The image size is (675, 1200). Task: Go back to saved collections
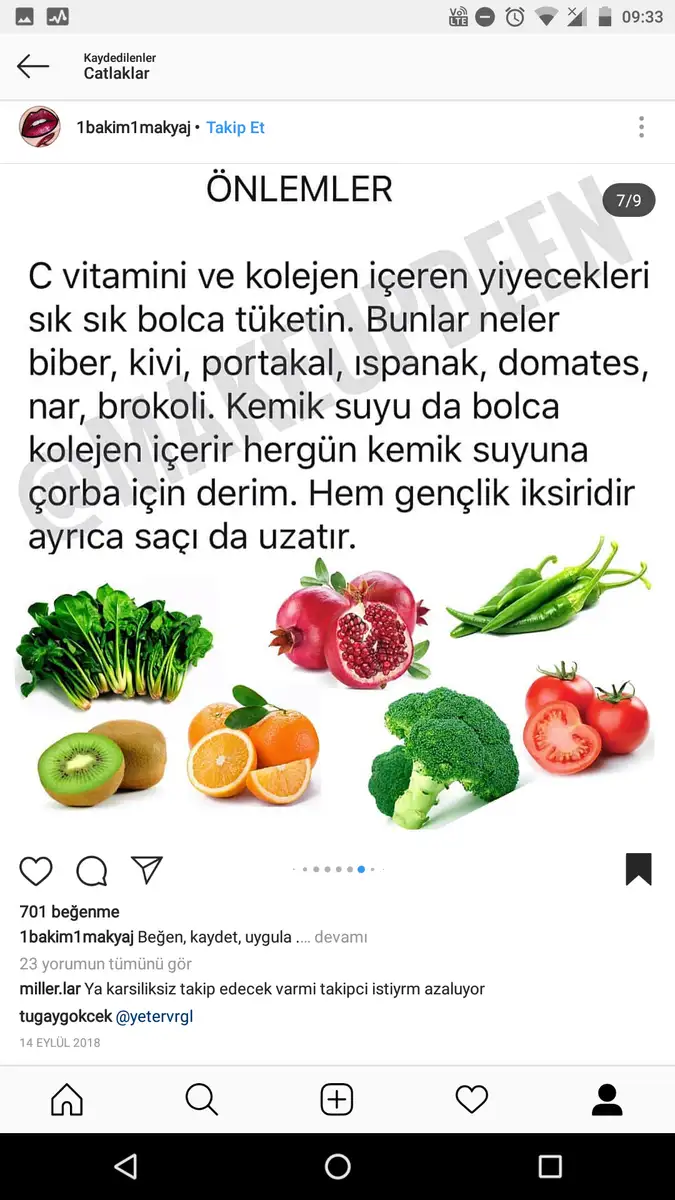33,67
